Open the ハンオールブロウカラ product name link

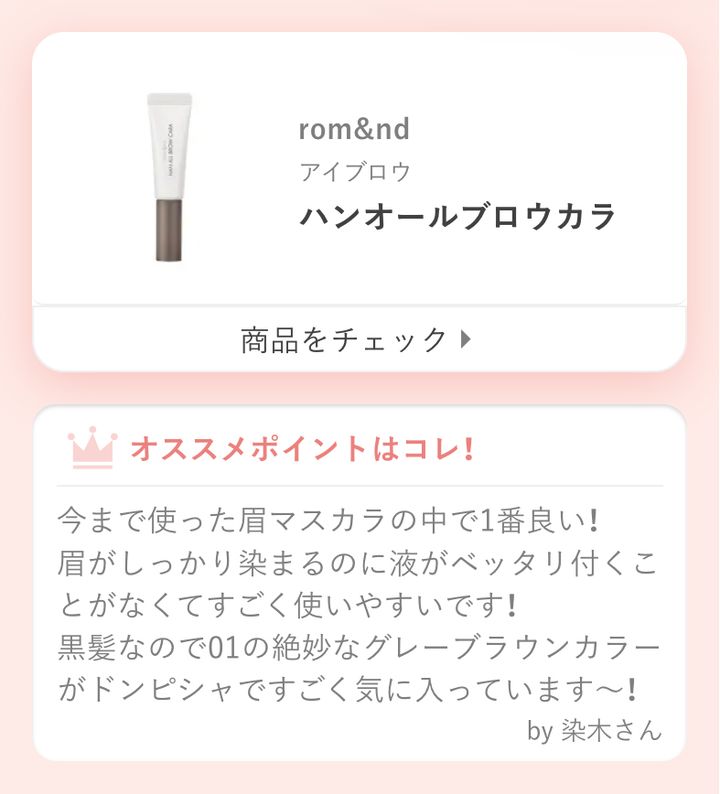point(460,216)
